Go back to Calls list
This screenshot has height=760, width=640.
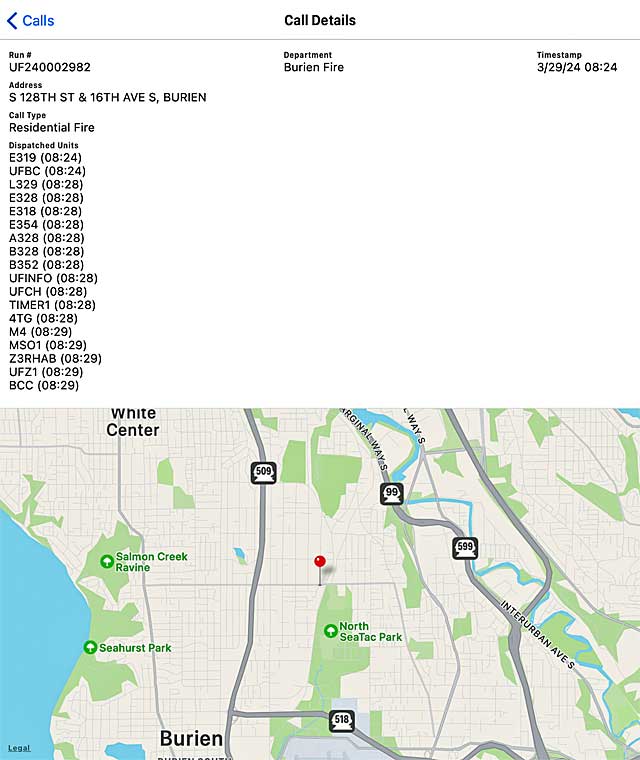(x=31, y=20)
